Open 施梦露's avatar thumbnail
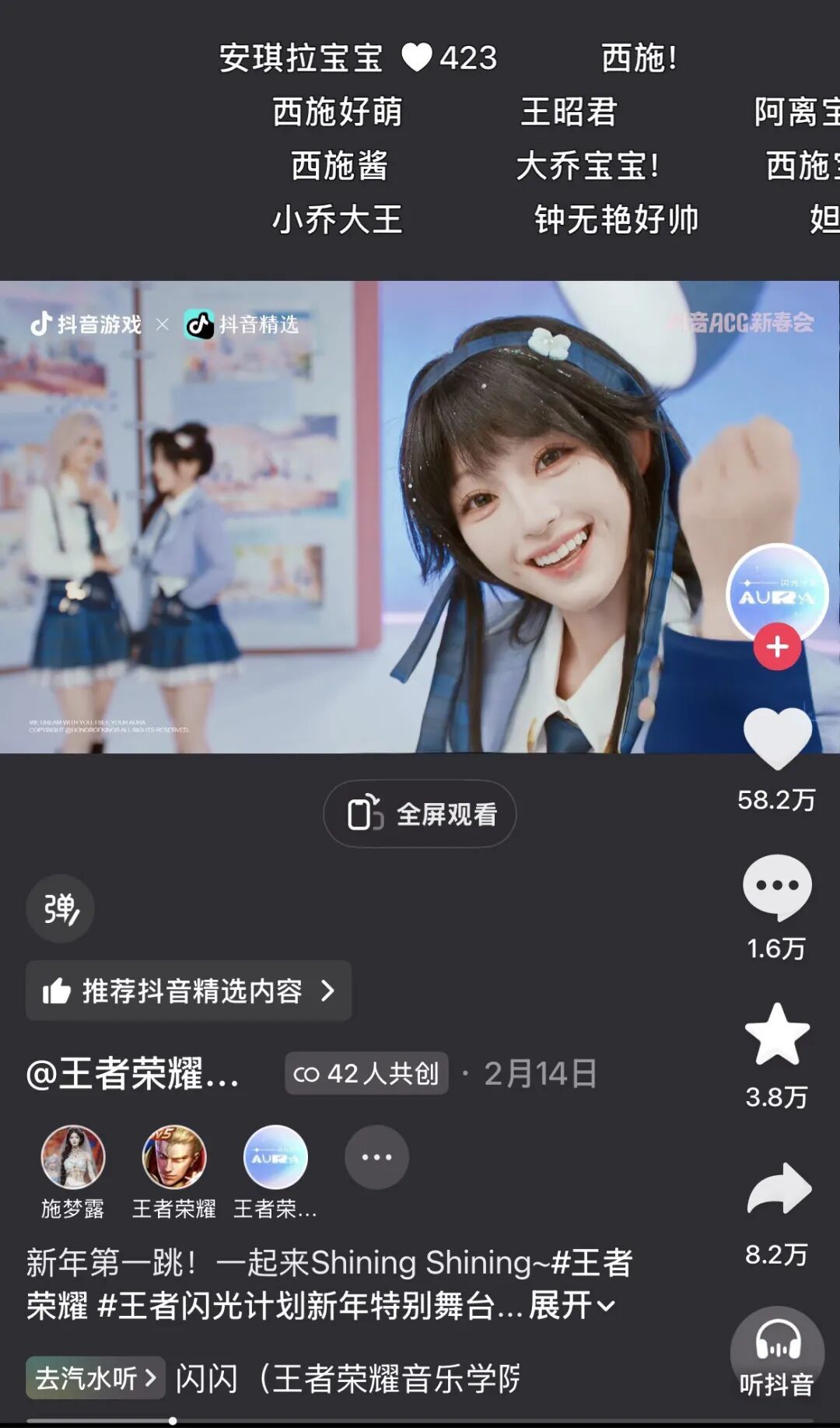This screenshot has height=1428, width=840. 74,1157
